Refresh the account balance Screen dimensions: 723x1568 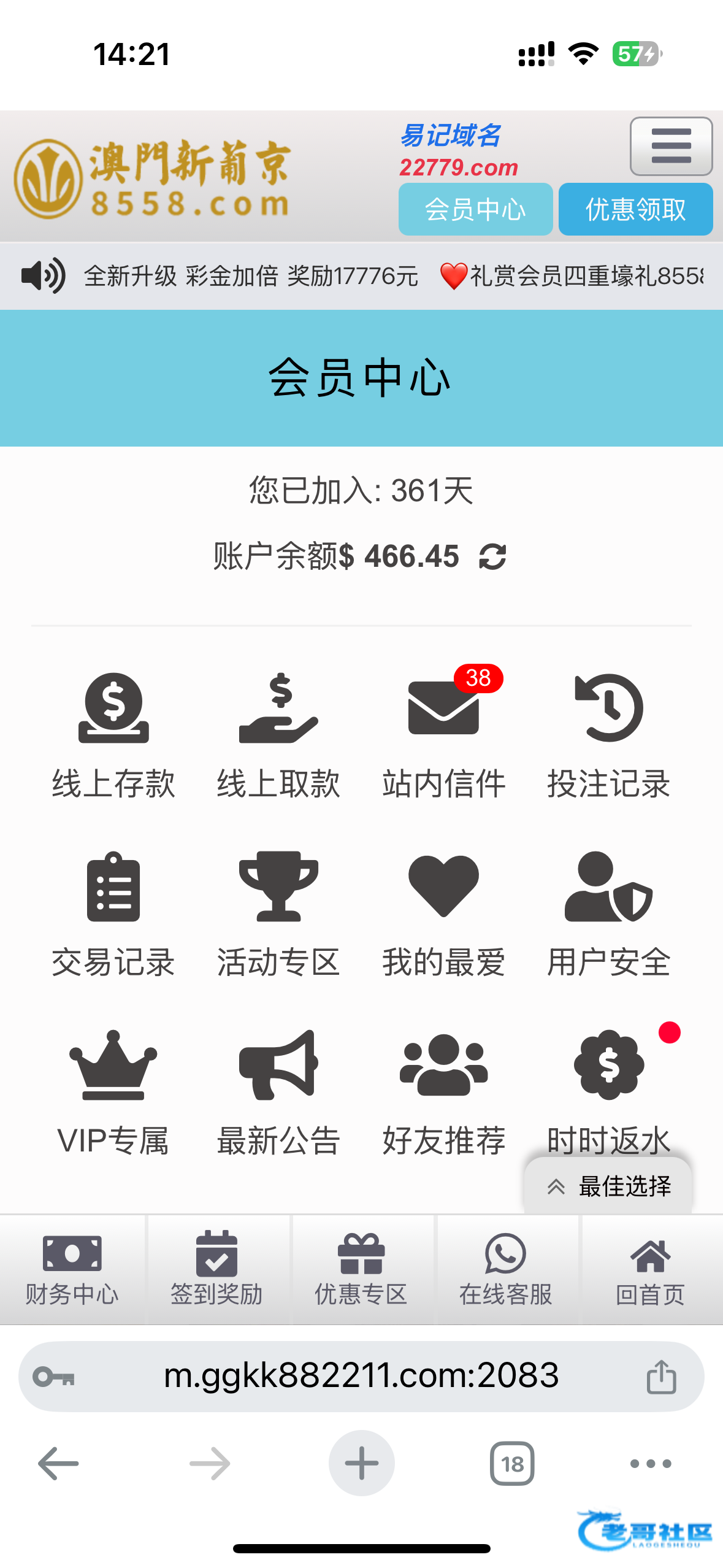[x=492, y=557]
